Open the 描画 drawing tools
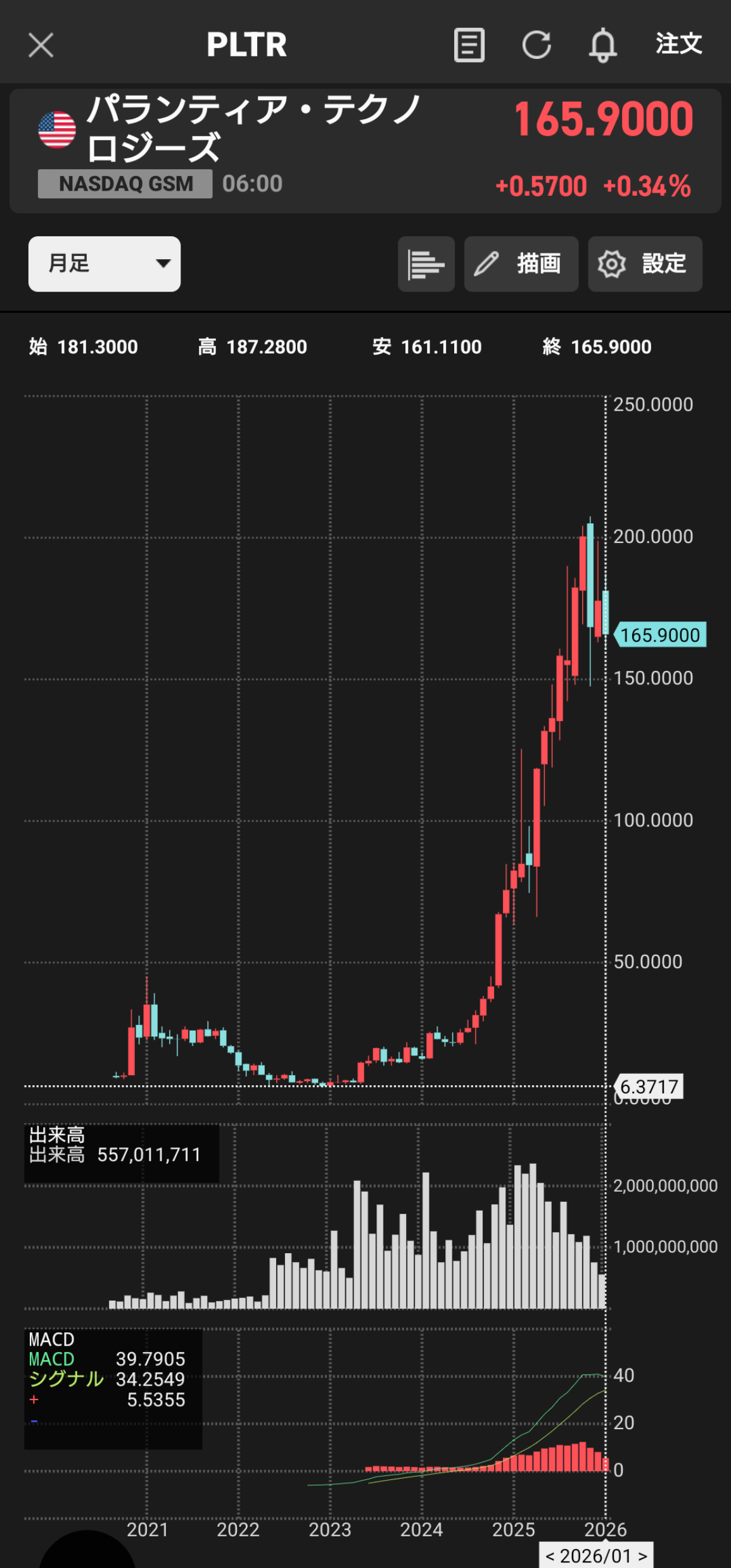 [x=521, y=264]
